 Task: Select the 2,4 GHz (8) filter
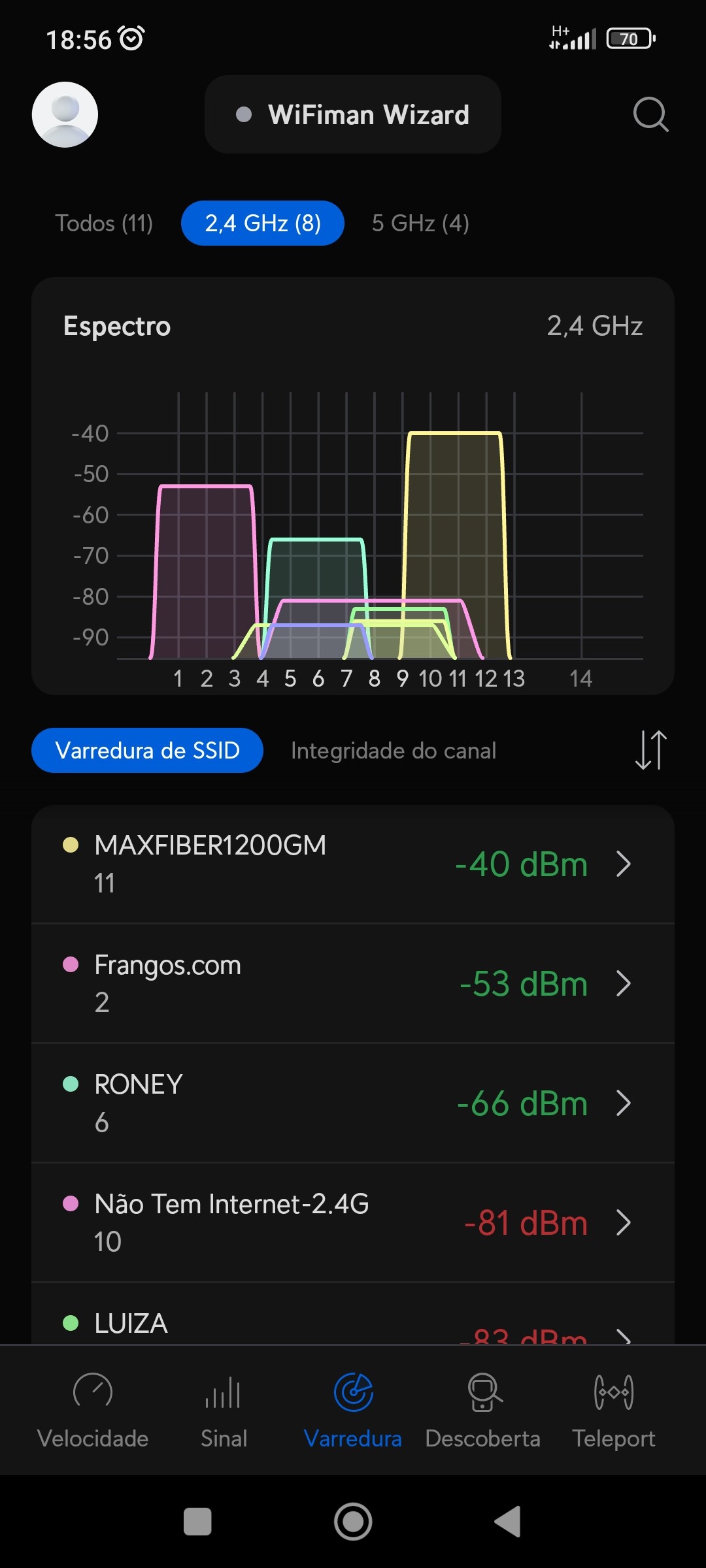[x=263, y=223]
